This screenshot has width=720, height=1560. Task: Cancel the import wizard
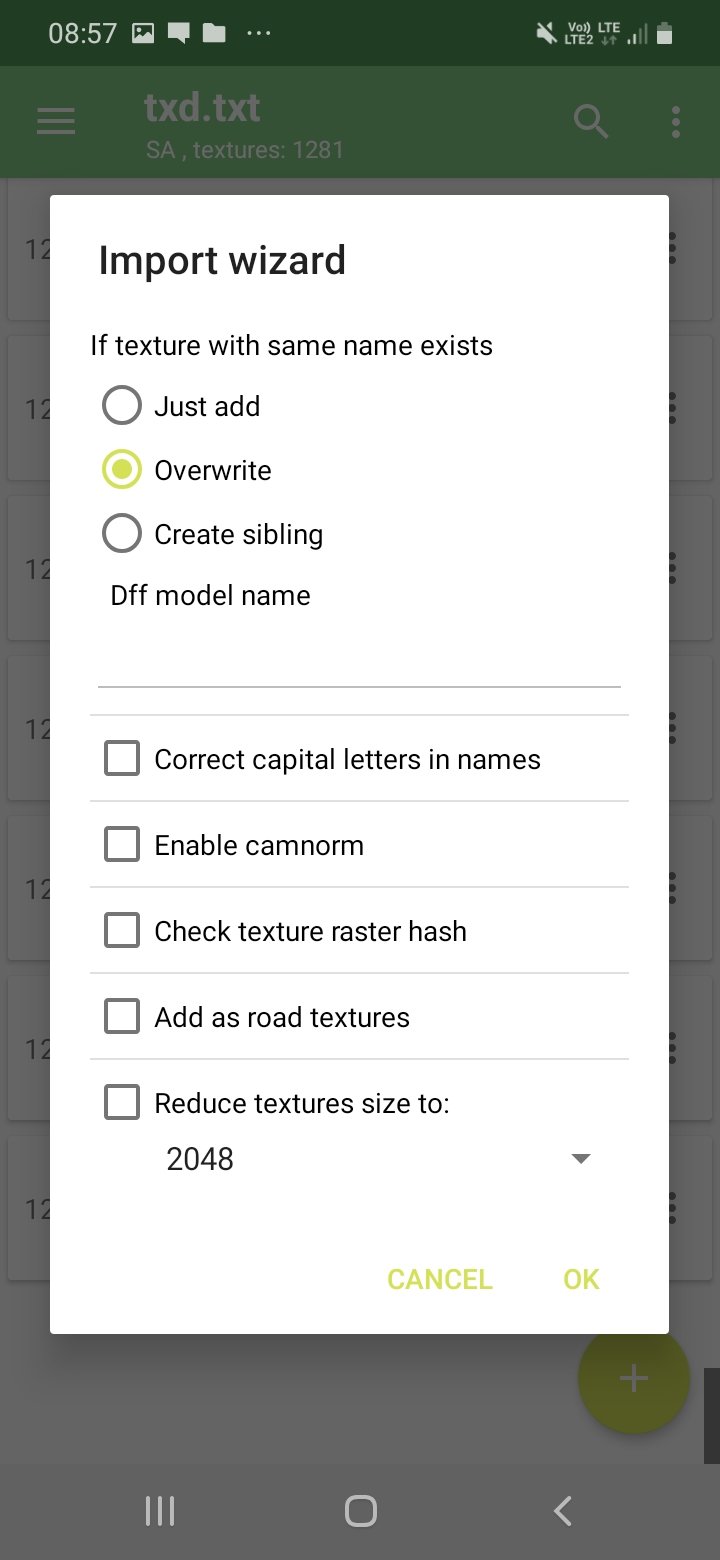440,1279
